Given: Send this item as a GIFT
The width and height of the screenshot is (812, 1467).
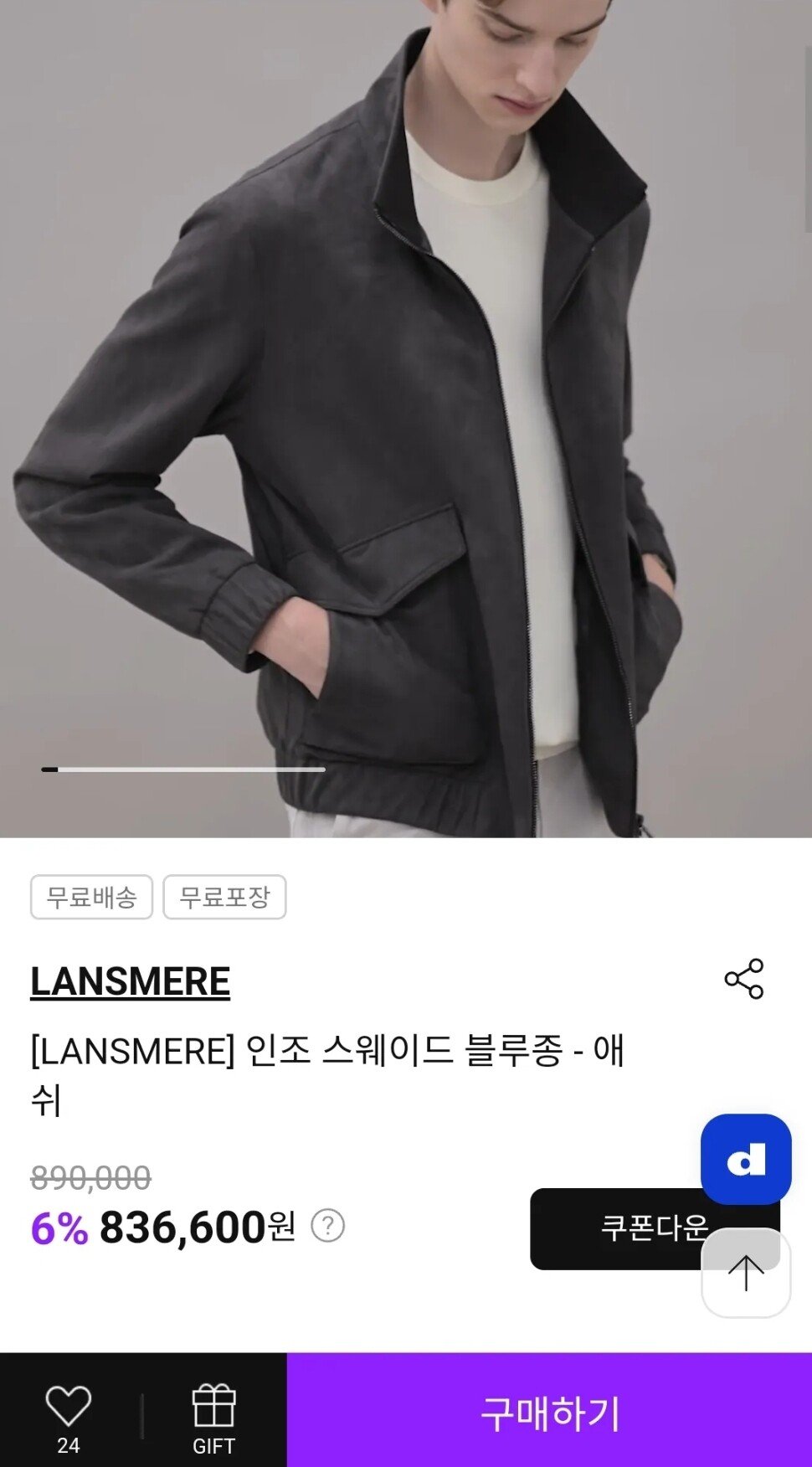Looking at the screenshot, I should [x=213, y=1417].
